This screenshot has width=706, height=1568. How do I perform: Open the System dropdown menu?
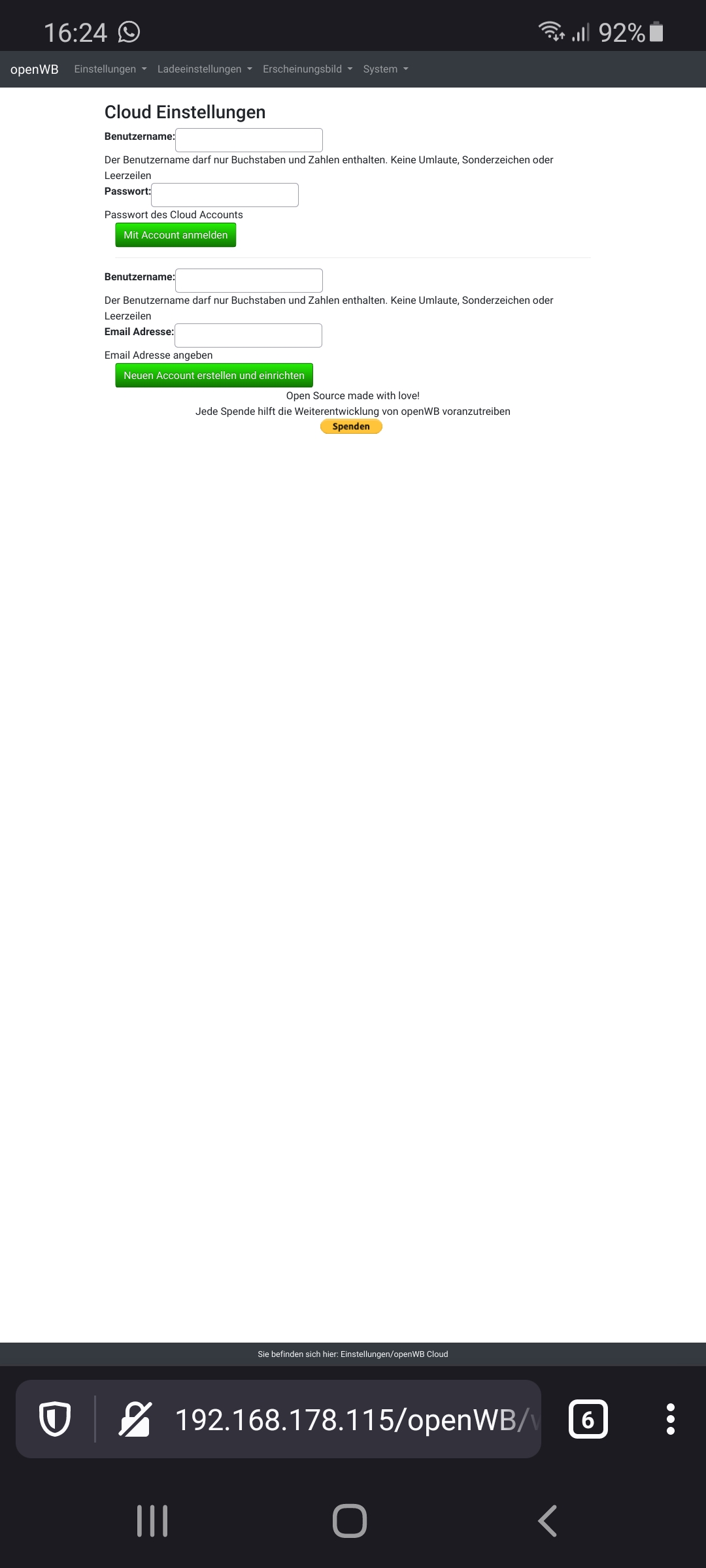coord(386,69)
